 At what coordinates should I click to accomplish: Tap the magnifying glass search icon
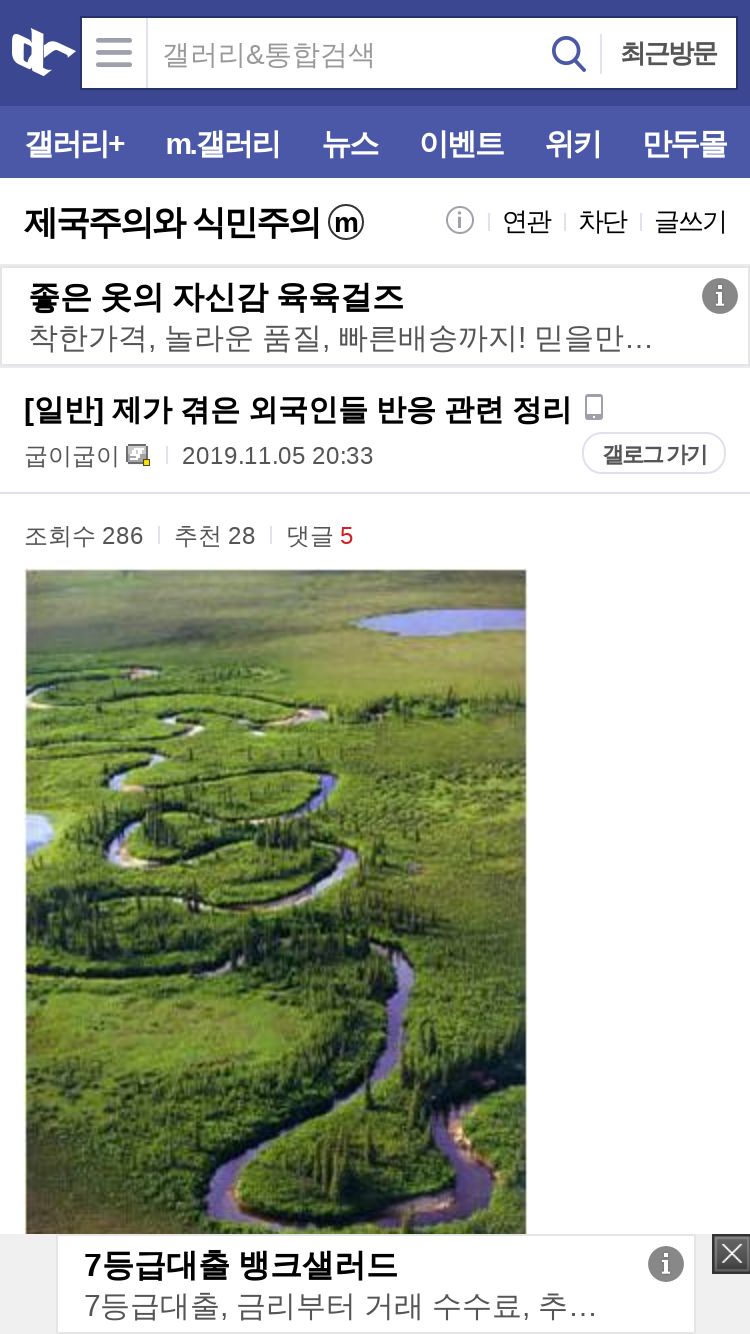pyautogui.click(x=569, y=53)
